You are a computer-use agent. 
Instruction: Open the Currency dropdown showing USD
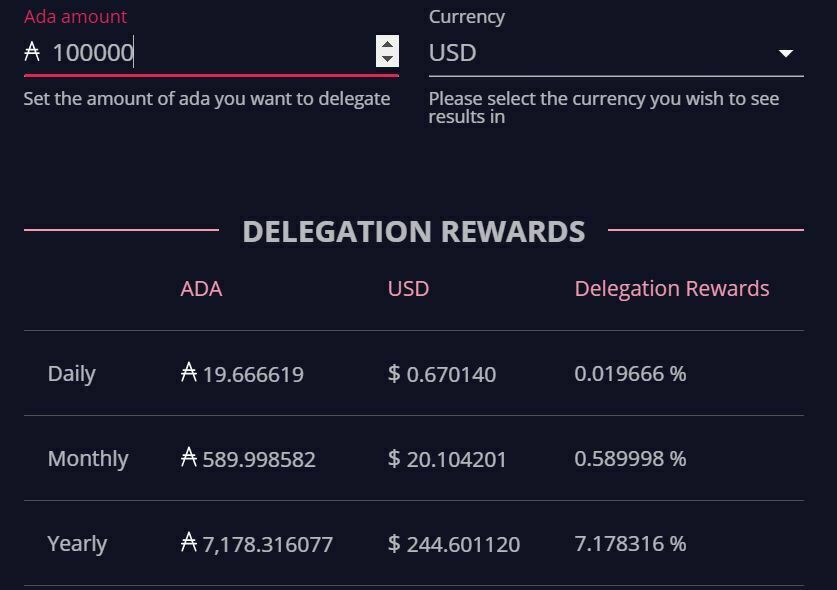tap(615, 53)
